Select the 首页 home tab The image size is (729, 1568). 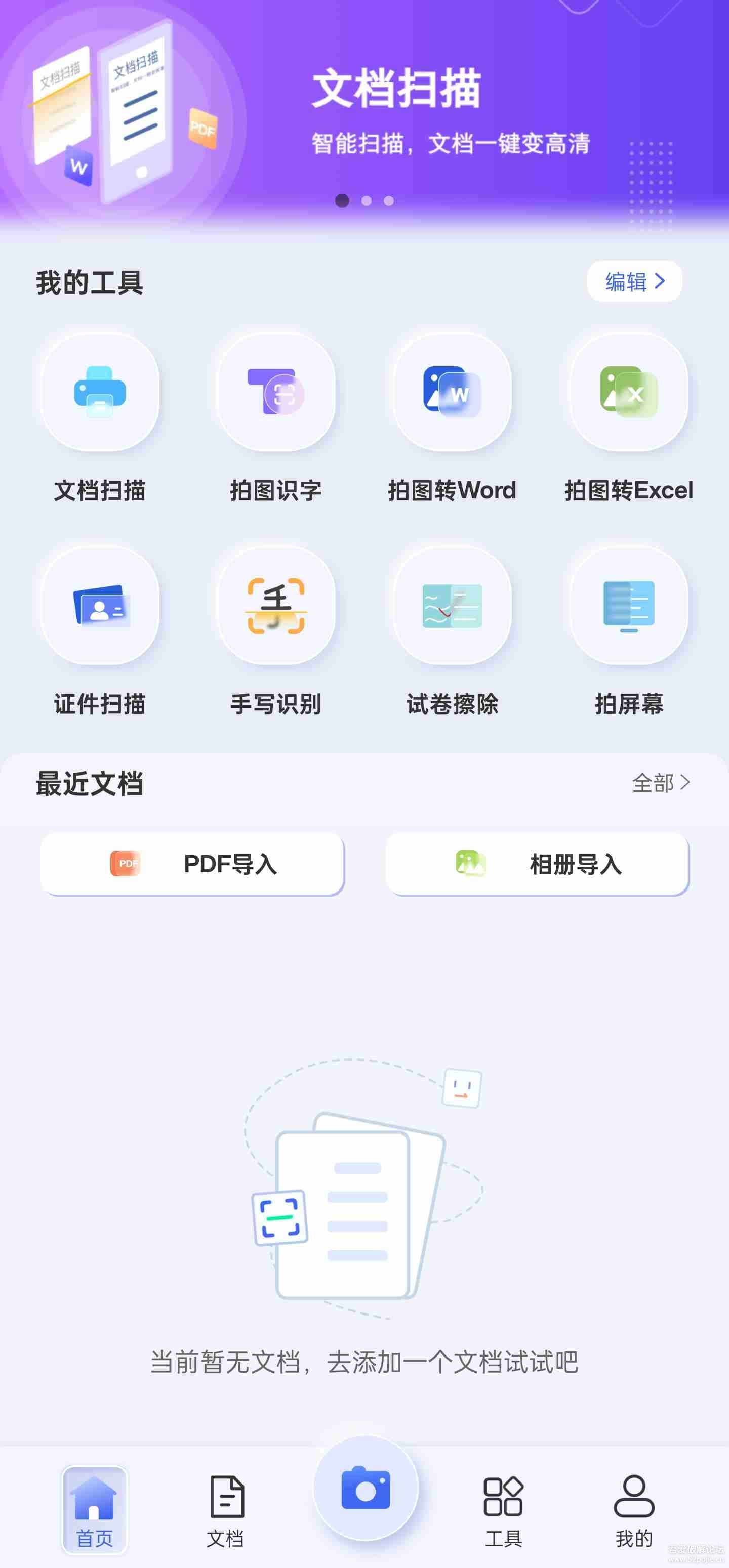94,1511
